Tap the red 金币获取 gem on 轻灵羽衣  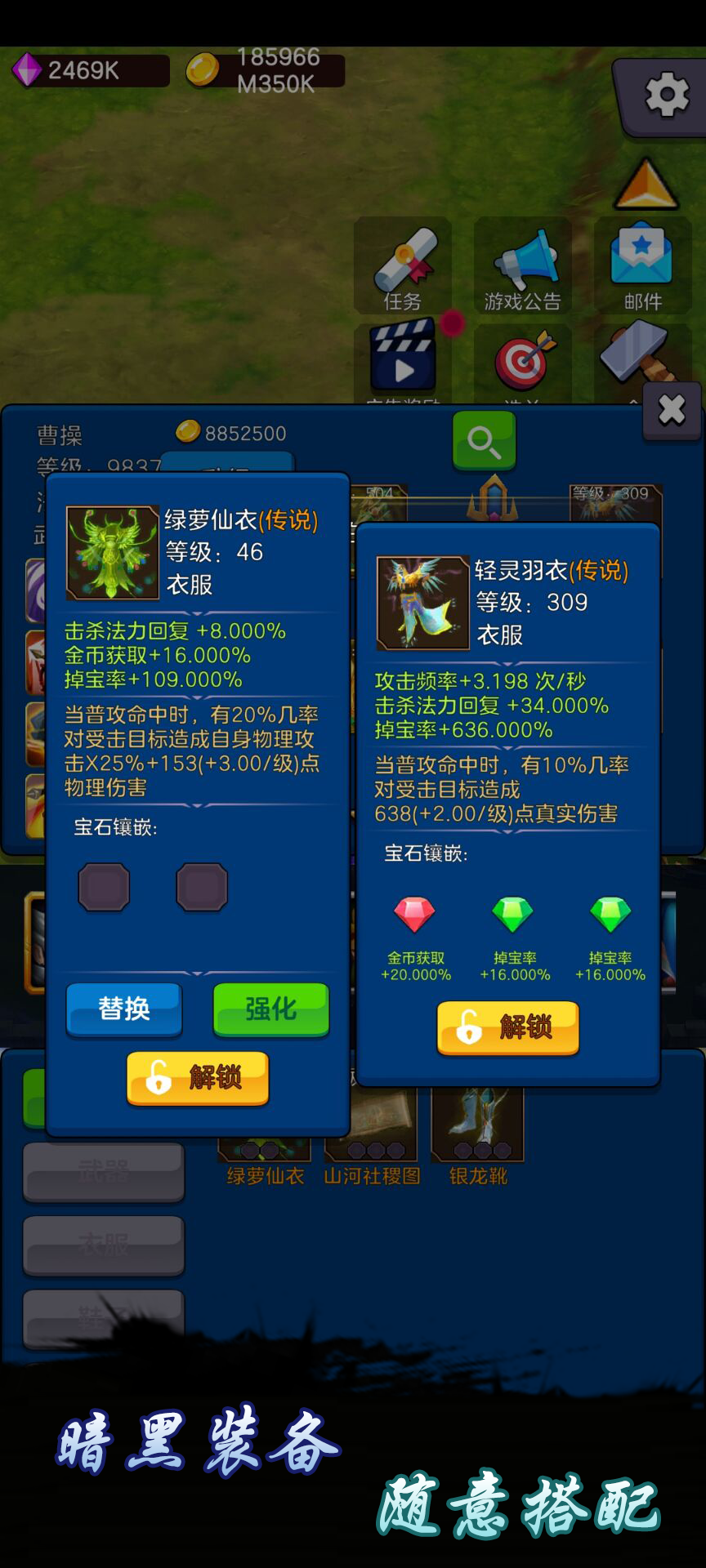click(414, 915)
